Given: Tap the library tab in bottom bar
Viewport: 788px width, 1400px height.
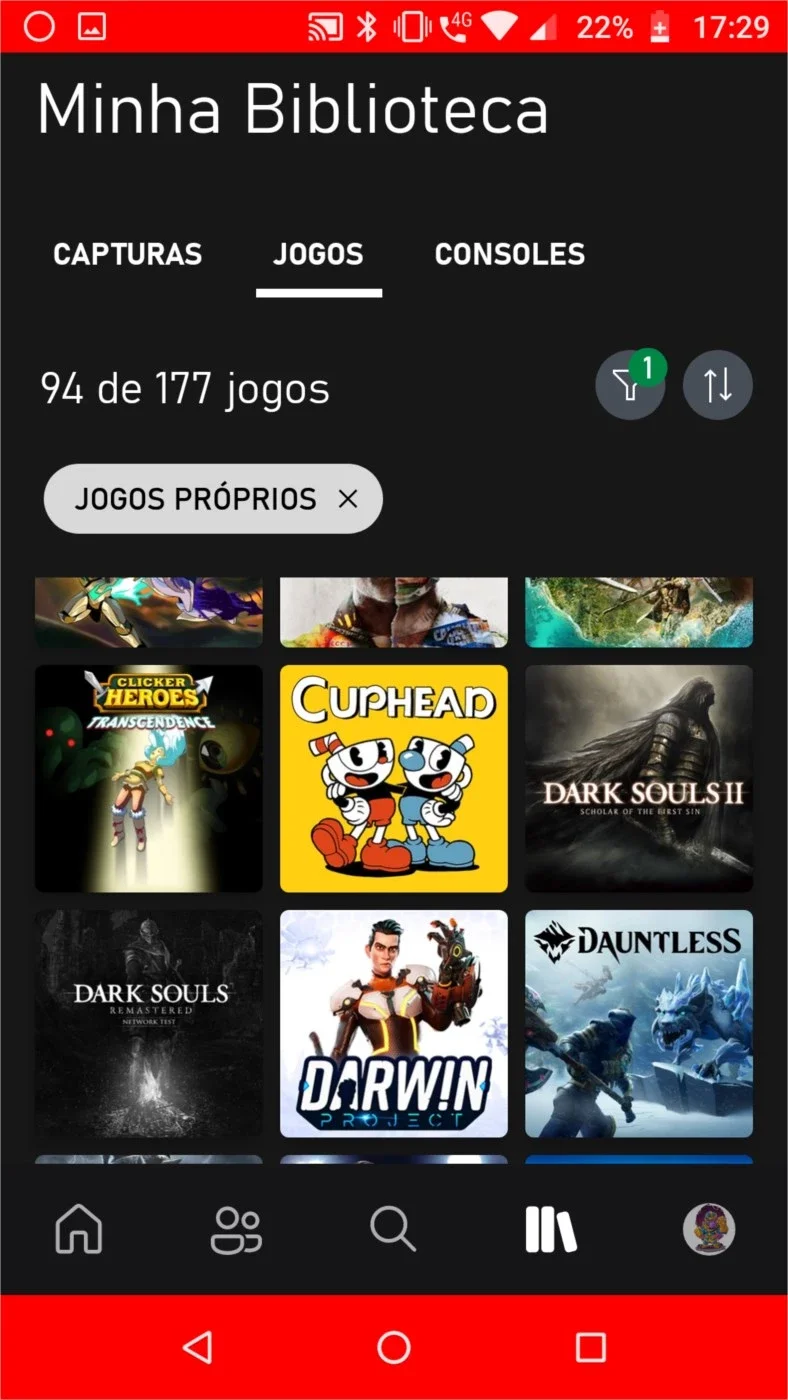Looking at the screenshot, I should tap(551, 1229).
